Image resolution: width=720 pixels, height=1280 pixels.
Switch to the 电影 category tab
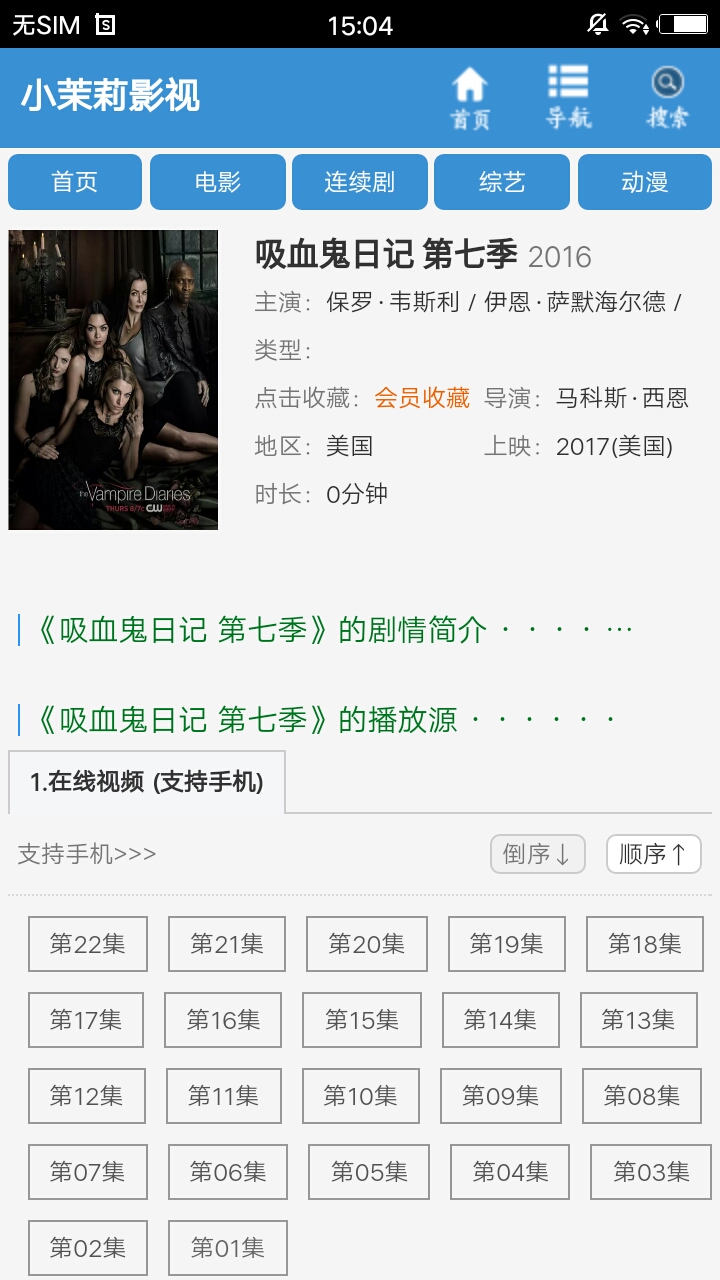click(x=217, y=181)
